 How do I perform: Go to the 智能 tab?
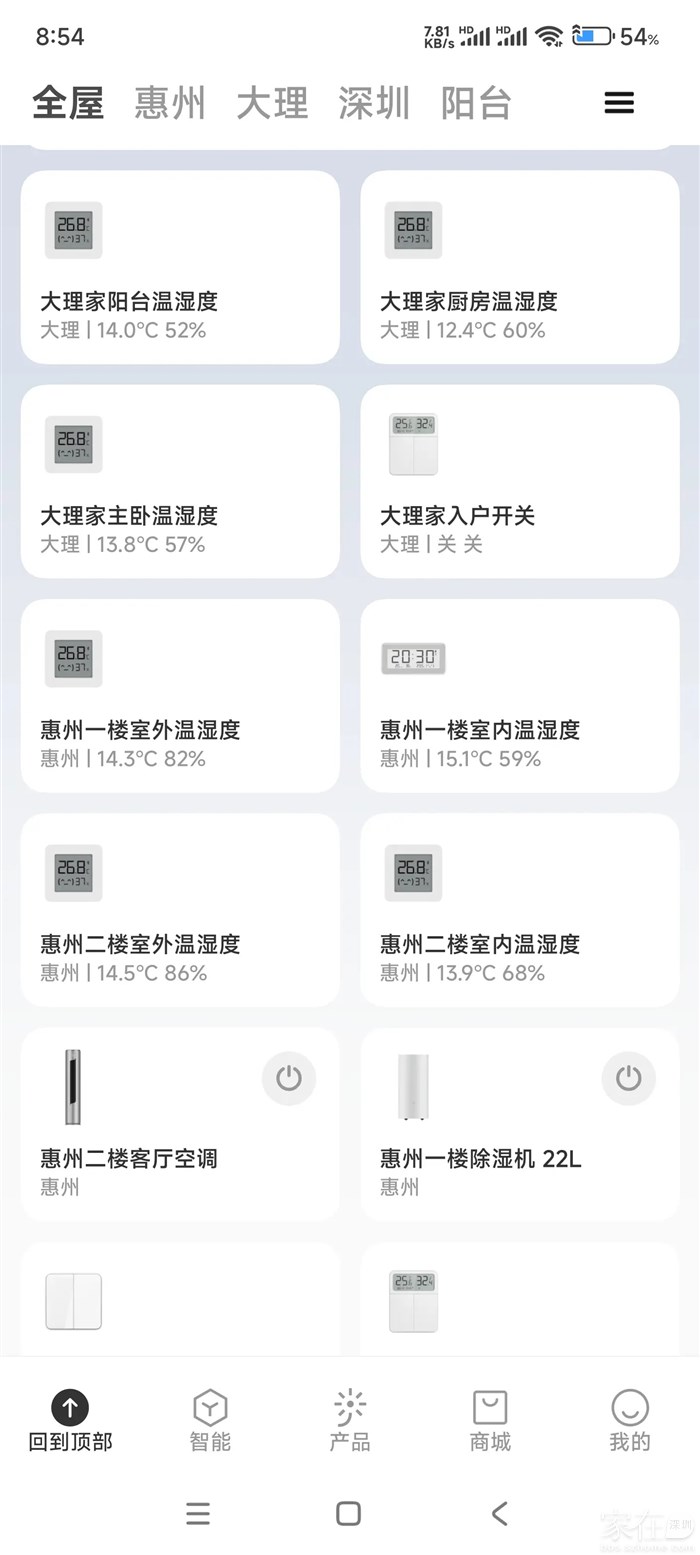coord(210,1420)
